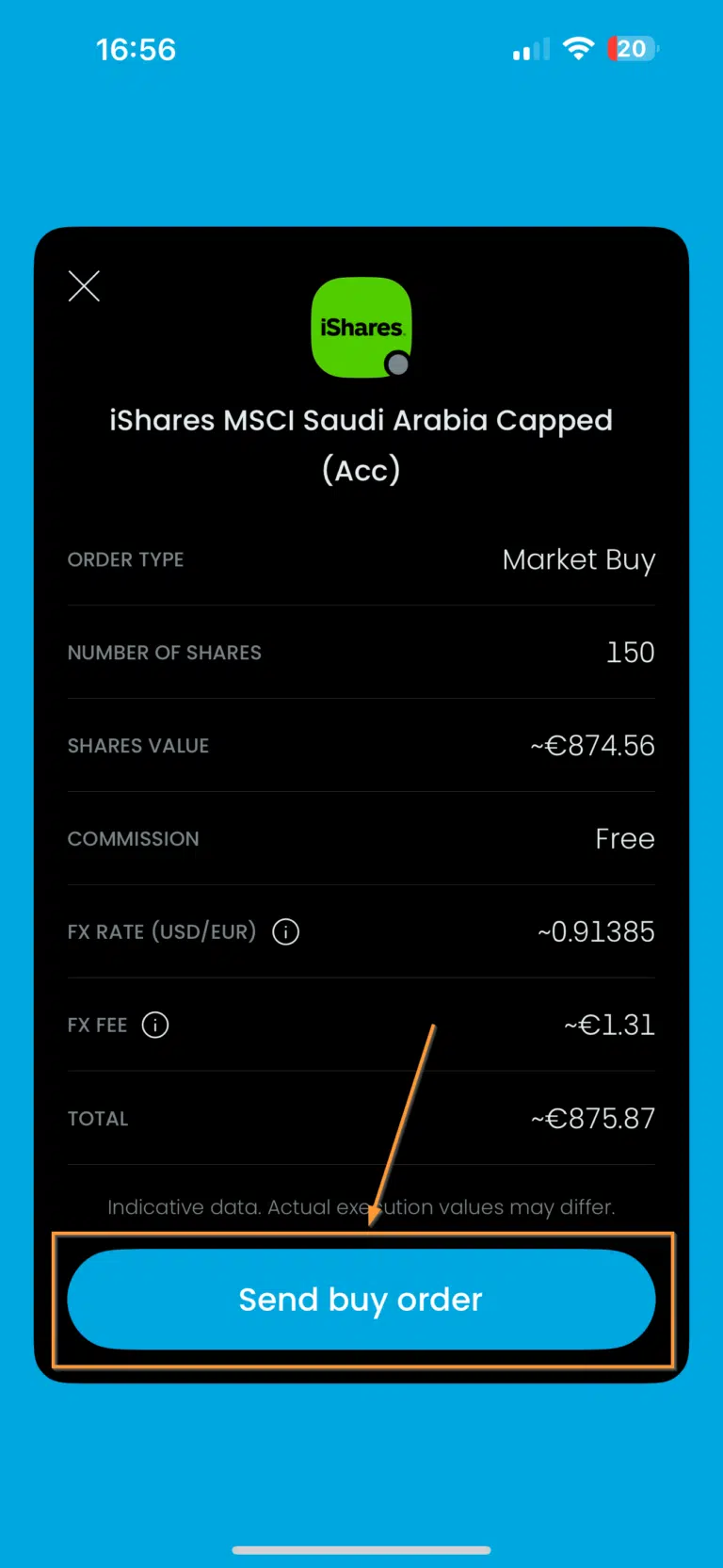Click the fund name iShares MSCI Saudi Arabia Capped
The height and width of the screenshot is (1568, 723).
tap(361, 420)
